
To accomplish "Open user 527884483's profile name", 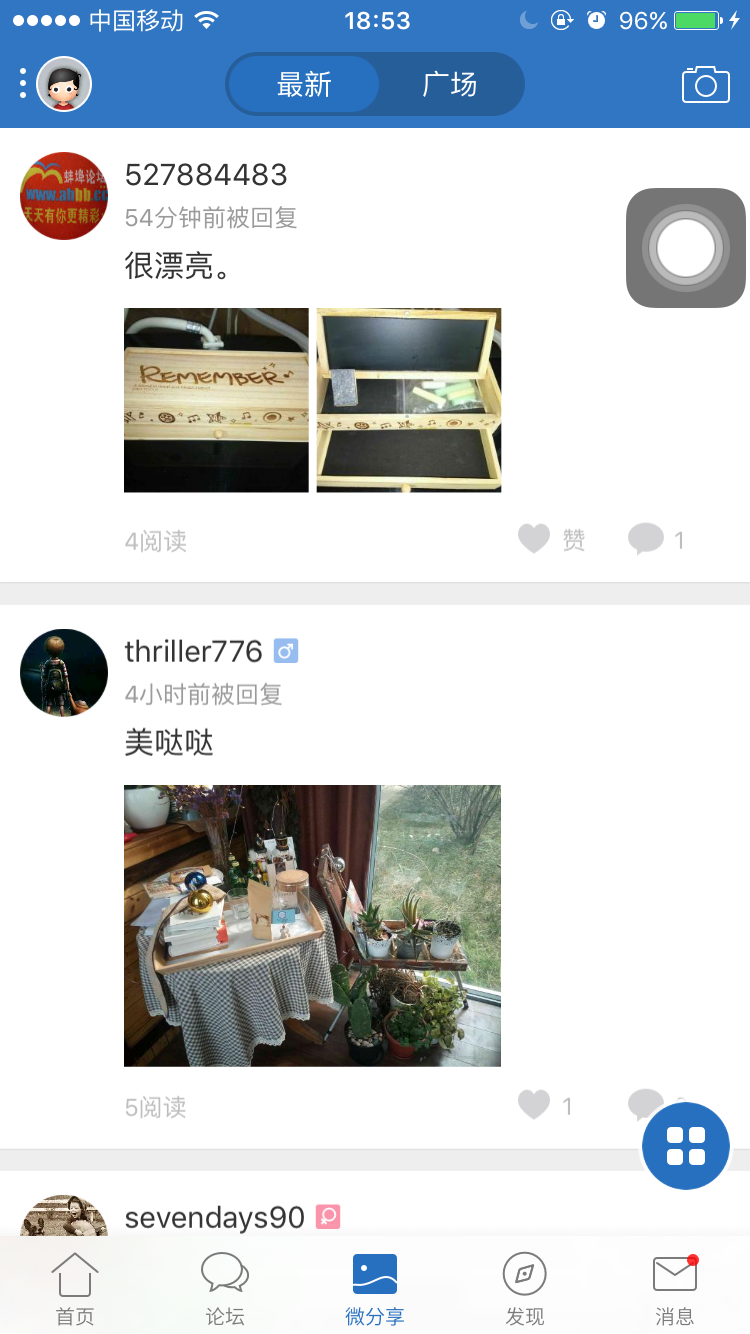I will pyautogui.click(x=205, y=174).
